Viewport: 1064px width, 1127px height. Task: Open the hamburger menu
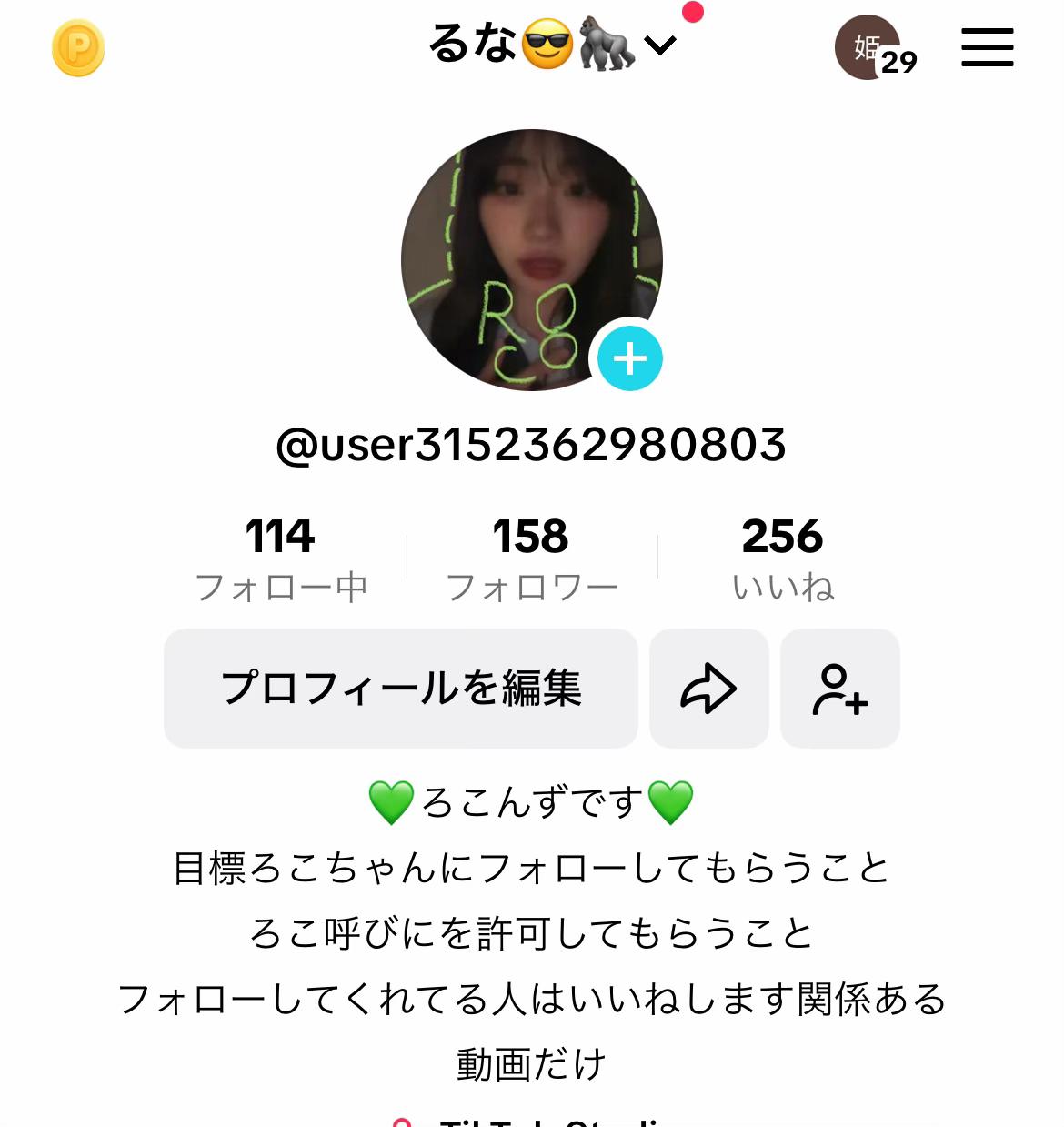(988, 47)
